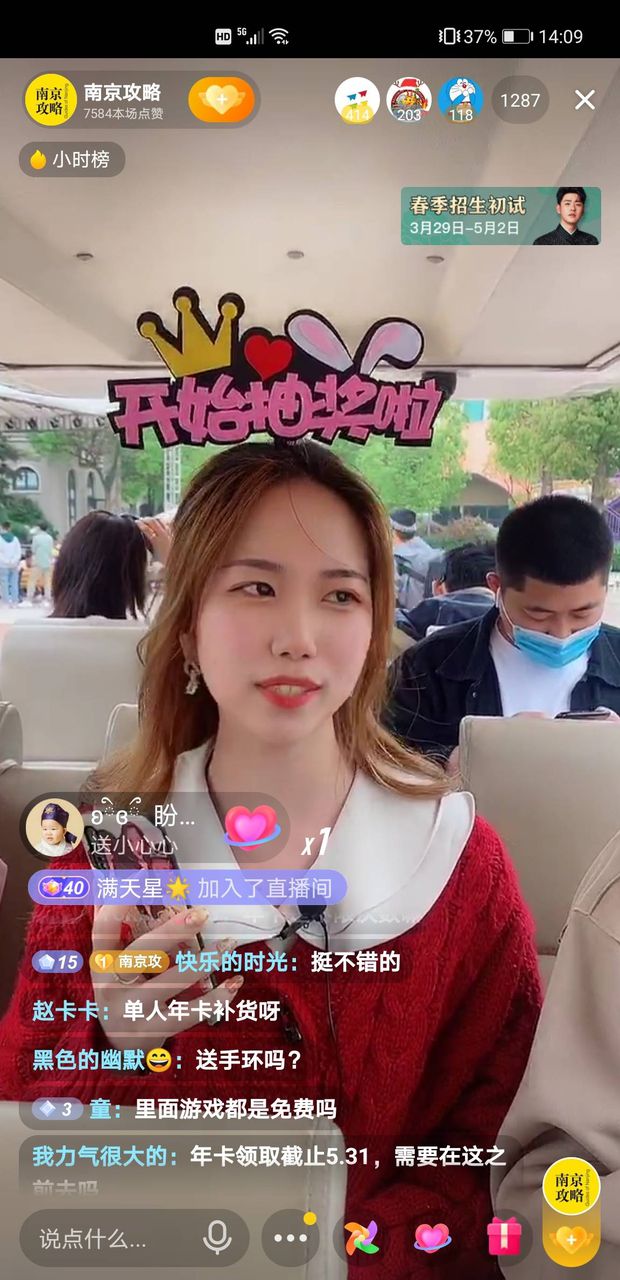Open viewer avatar with 203
Screen dimensions: 620x1280
409,100
